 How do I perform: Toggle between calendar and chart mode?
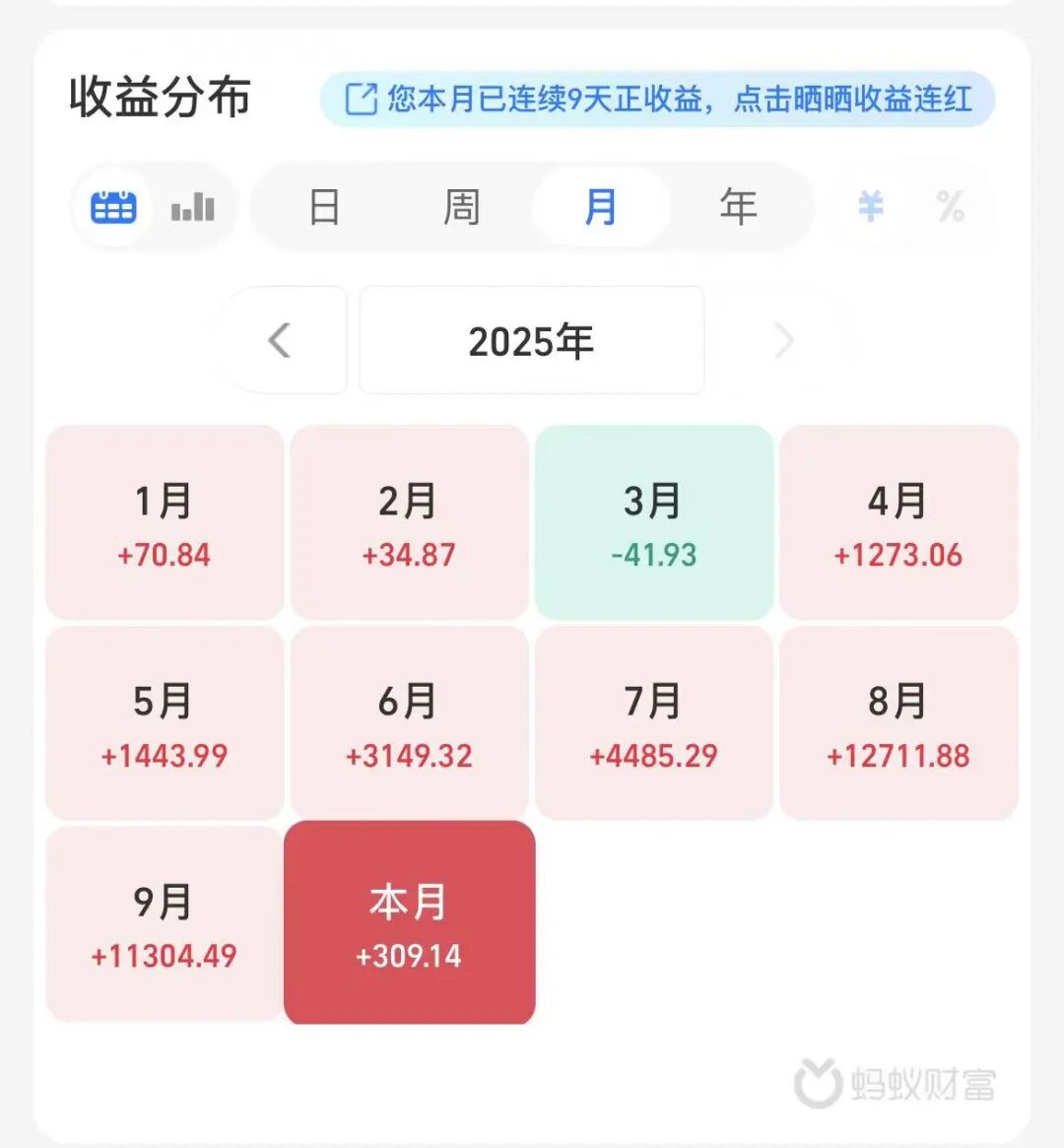[x=153, y=206]
